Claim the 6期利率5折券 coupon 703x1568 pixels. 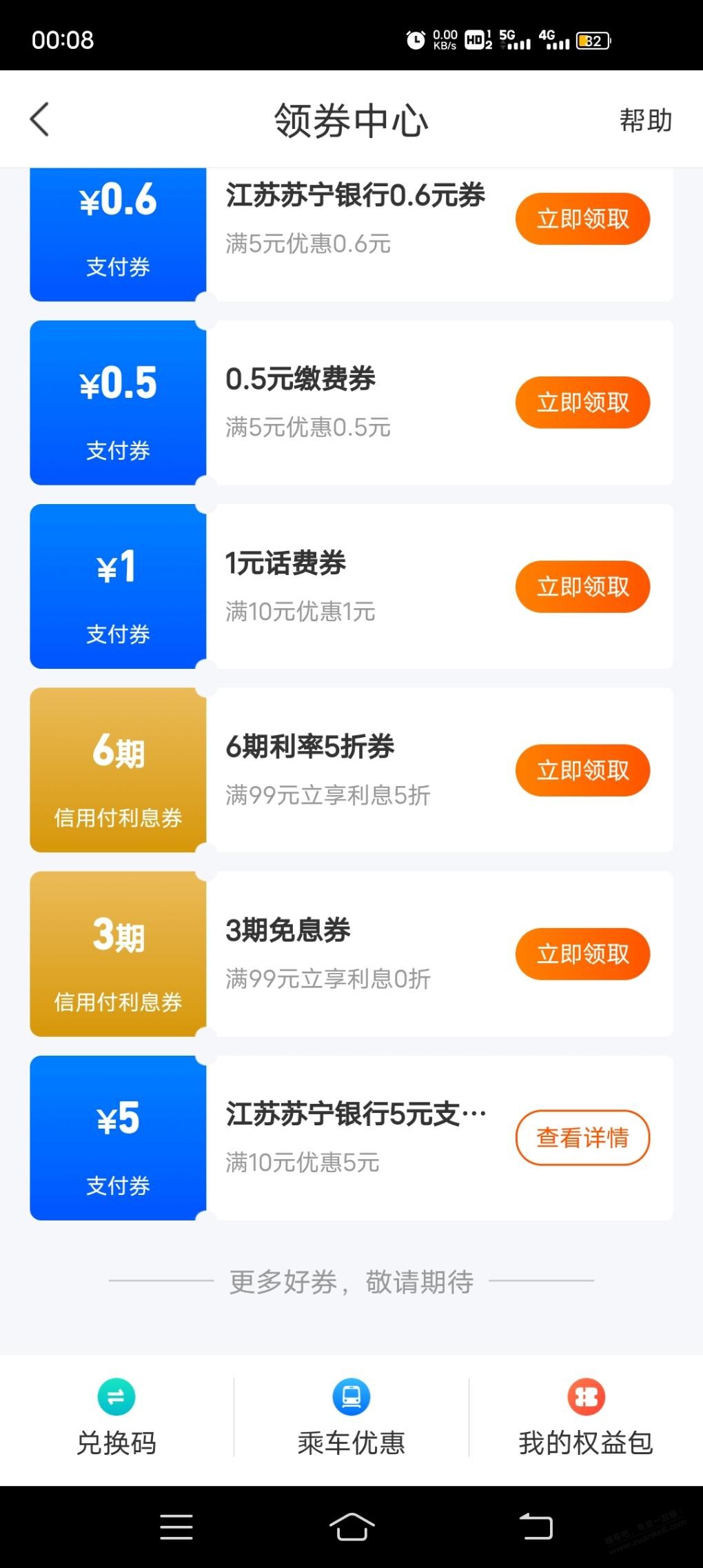[582, 770]
